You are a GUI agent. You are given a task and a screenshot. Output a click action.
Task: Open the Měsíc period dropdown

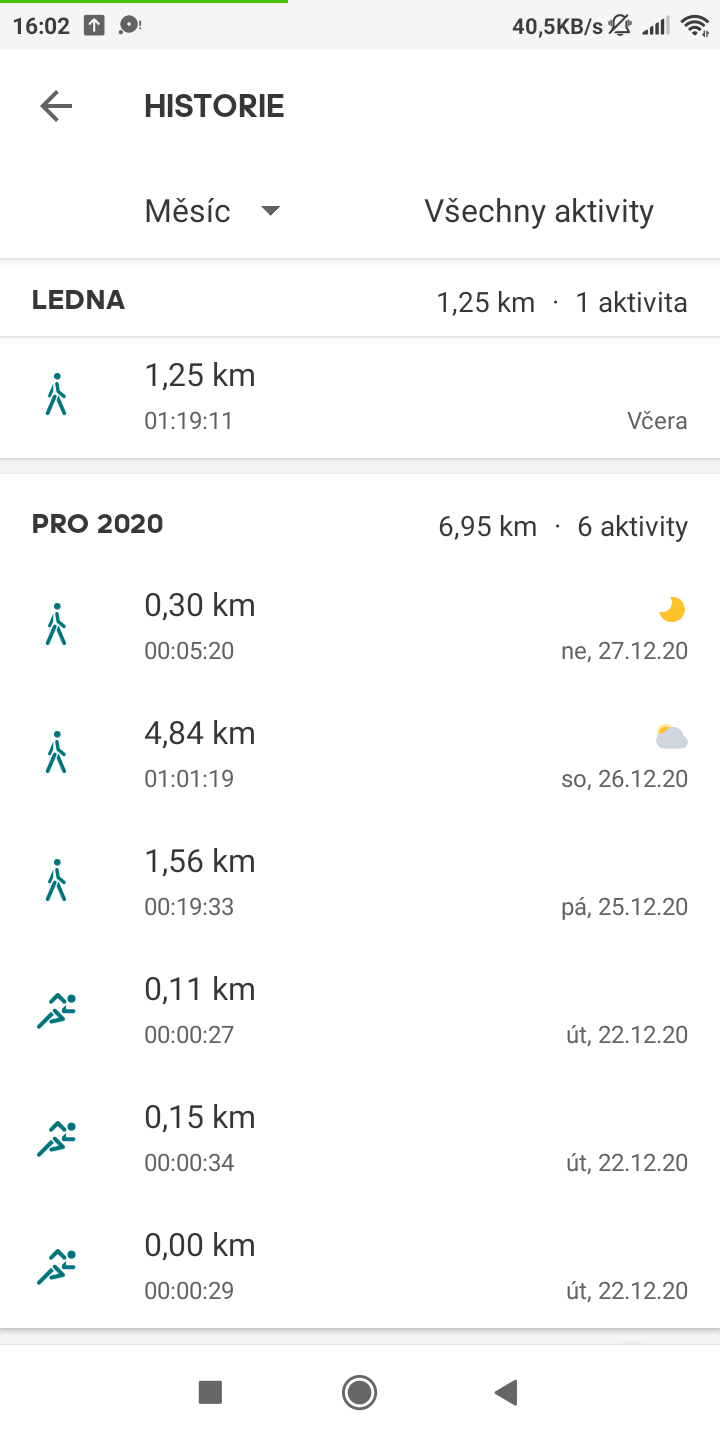(x=212, y=211)
